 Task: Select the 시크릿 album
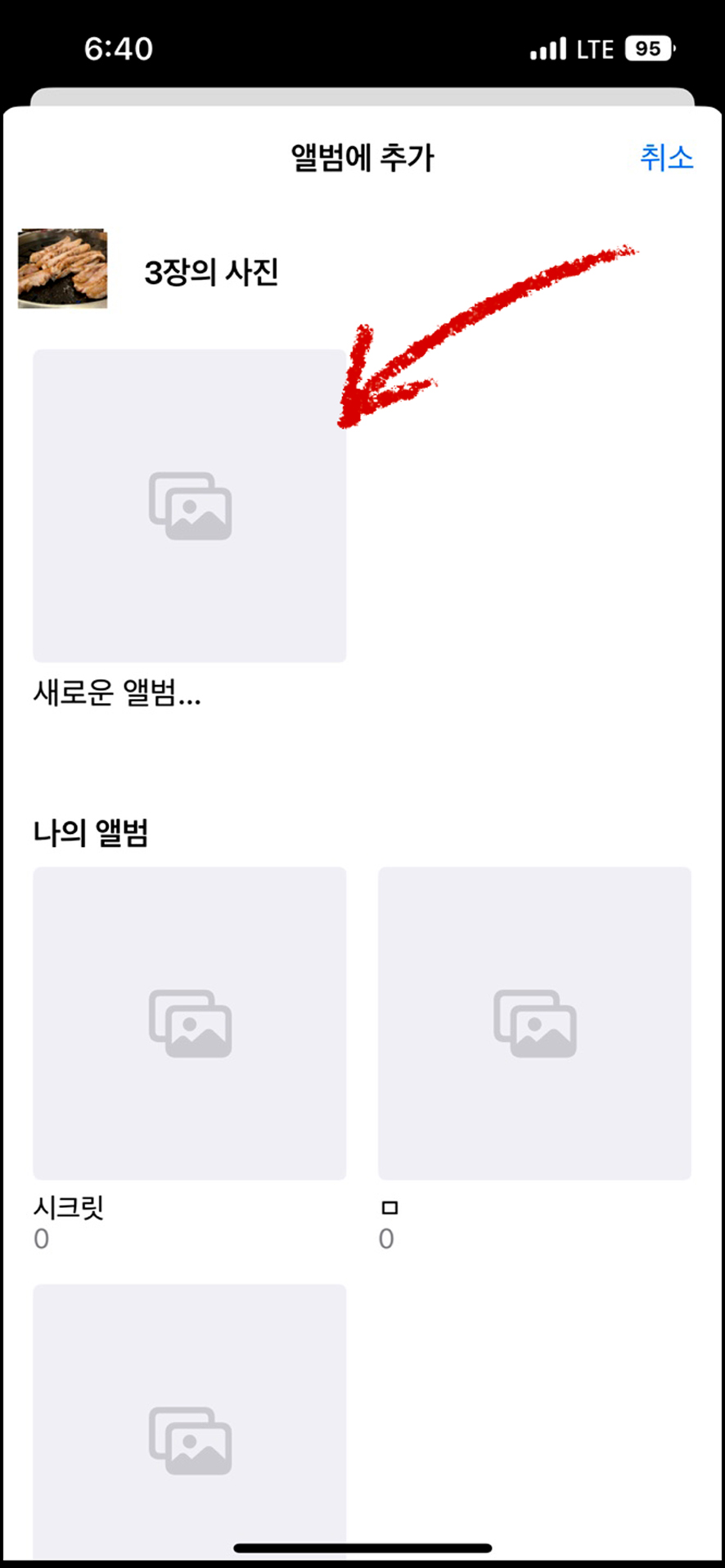coord(189,1023)
